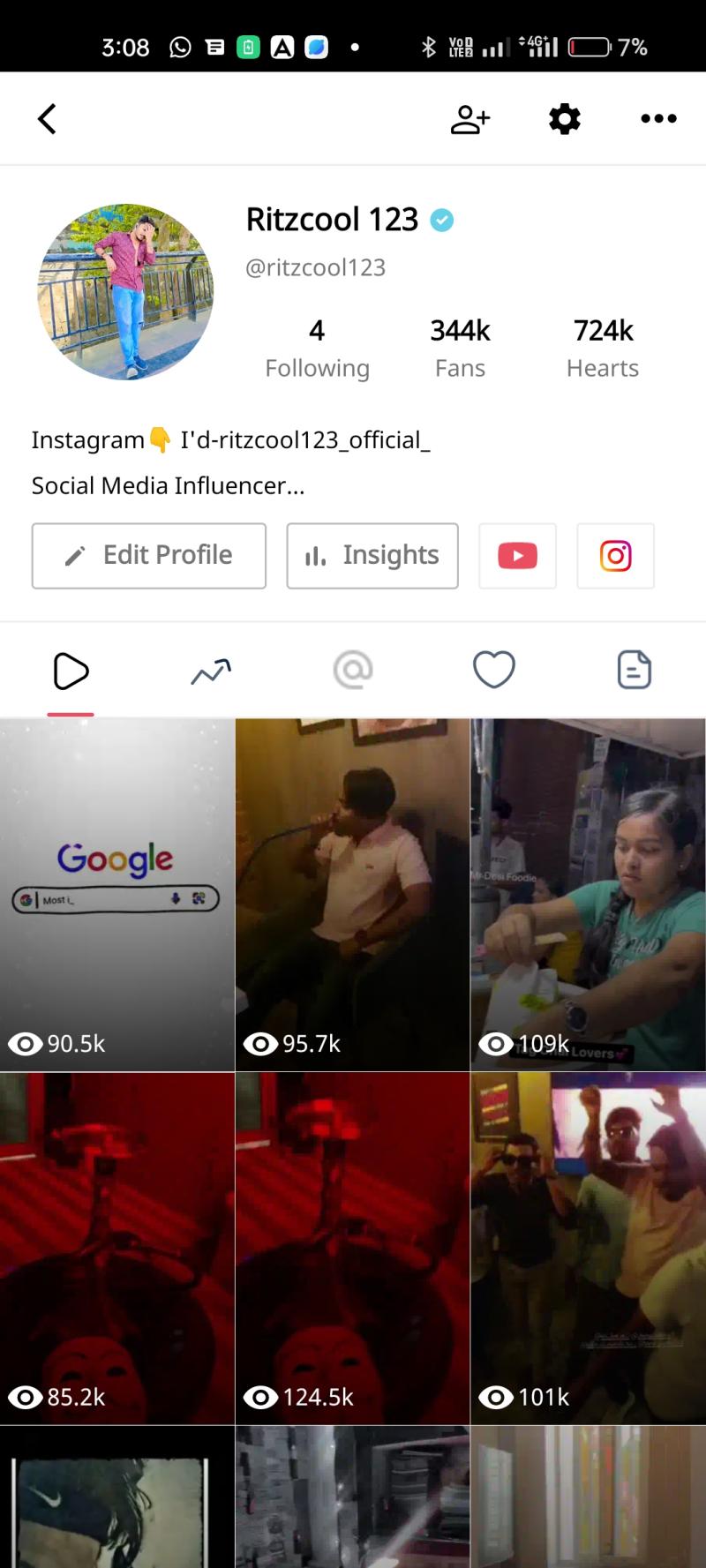The height and width of the screenshot is (1568, 706).
Task: Open the video with 95.7k views
Action: (x=353, y=895)
